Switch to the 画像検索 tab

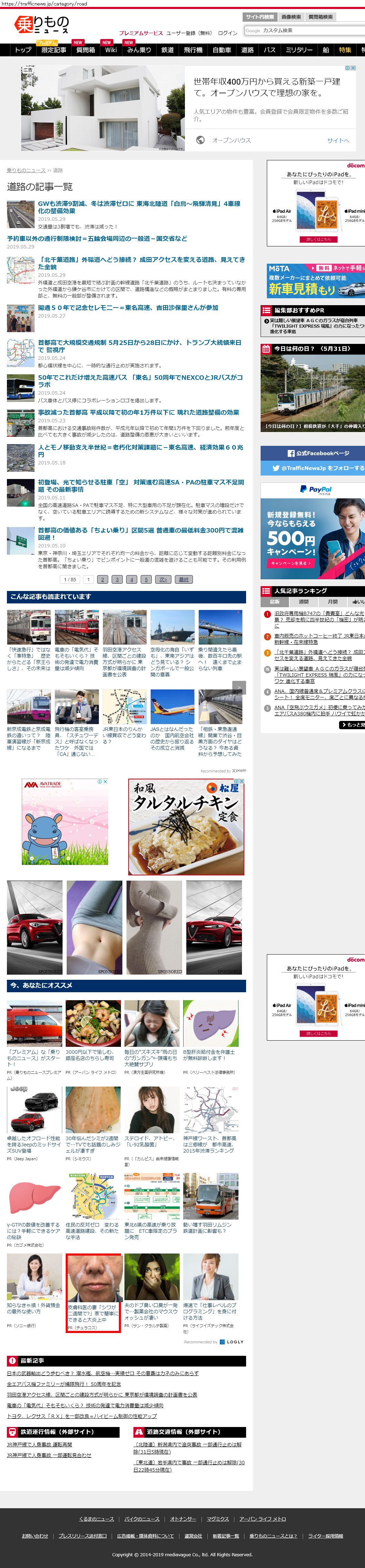(x=291, y=17)
